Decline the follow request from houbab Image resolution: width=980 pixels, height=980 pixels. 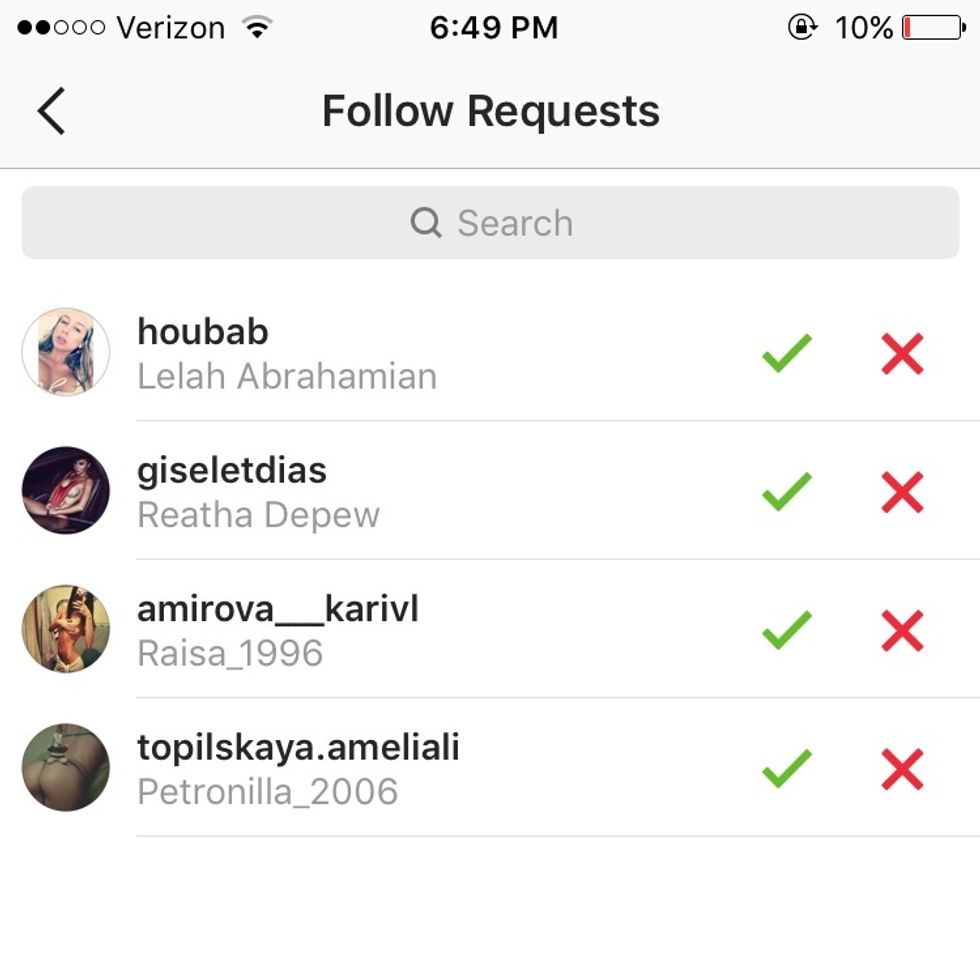tap(902, 353)
